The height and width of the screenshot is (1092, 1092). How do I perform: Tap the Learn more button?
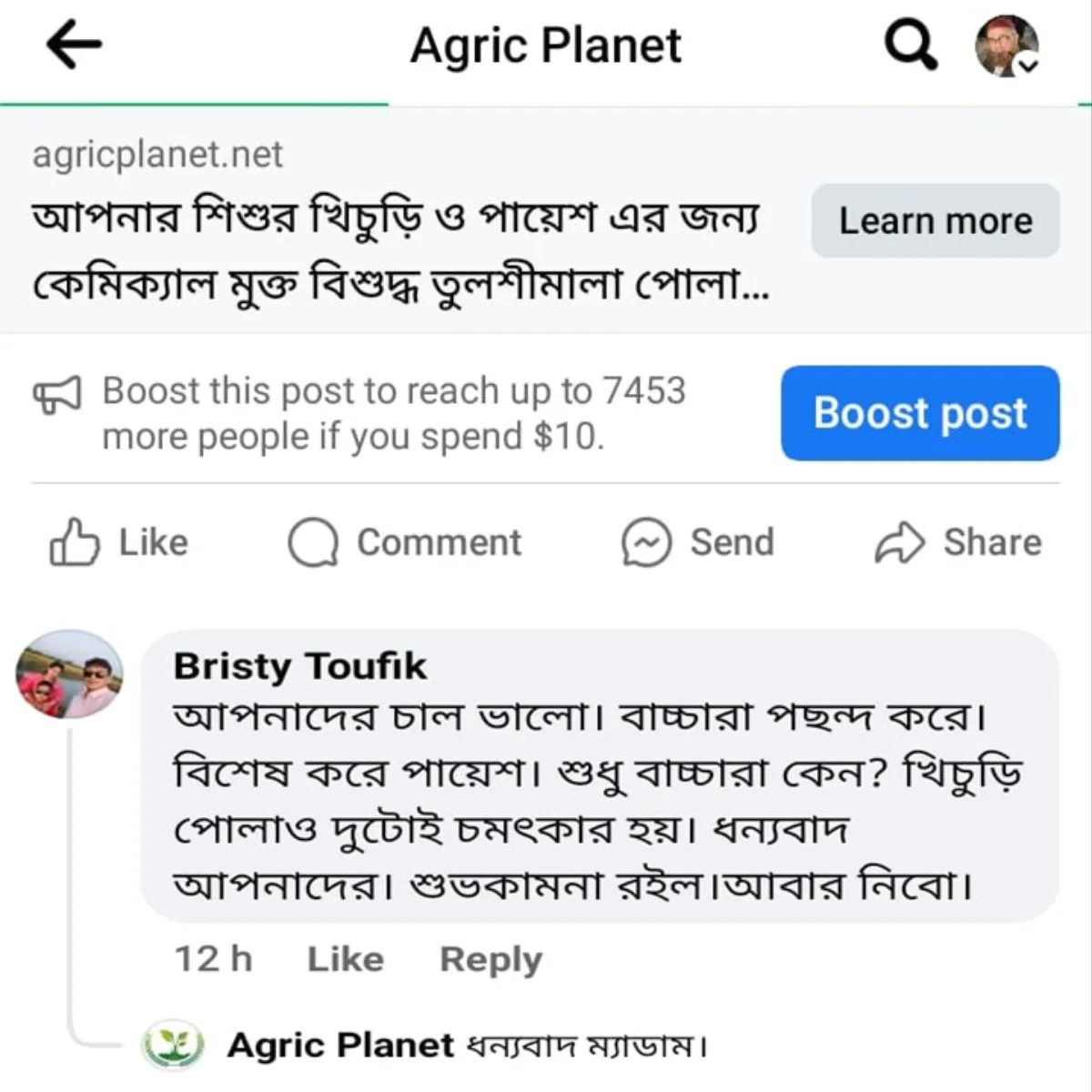[x=935, y=221]
